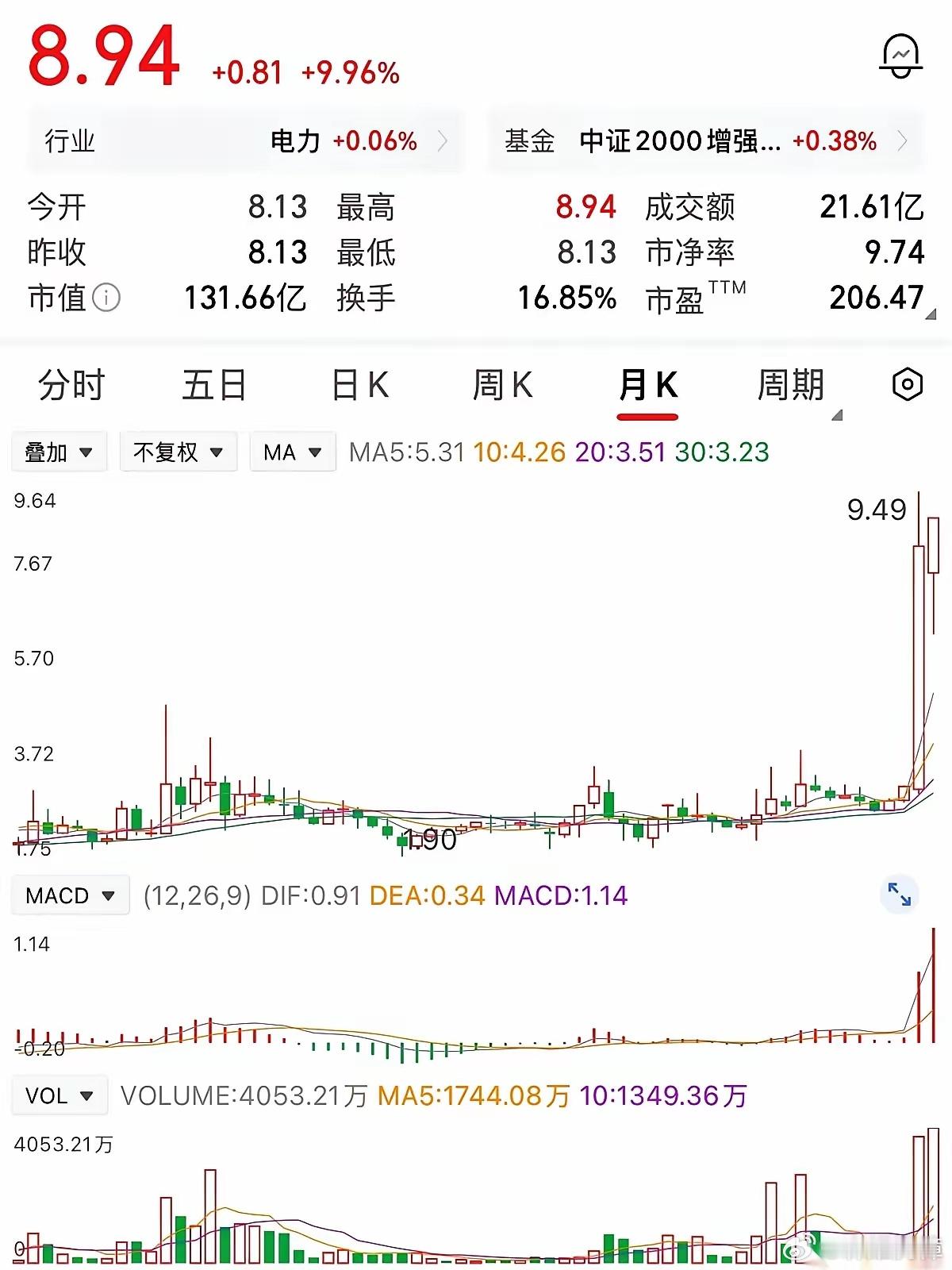
Task: Switch to the 五日 chart tab
Action: pos(214,387)
